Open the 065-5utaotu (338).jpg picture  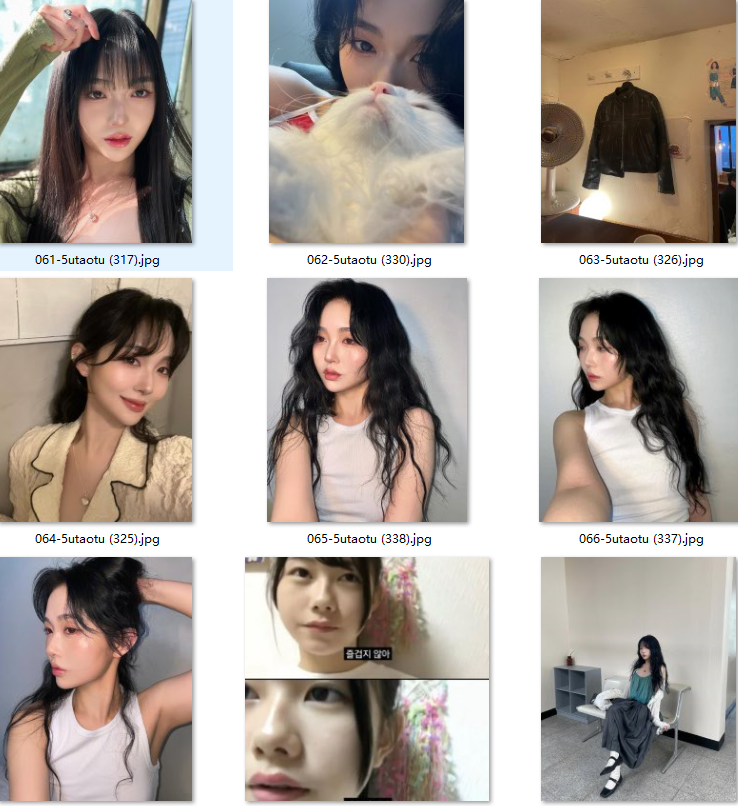tap(367, 400)
